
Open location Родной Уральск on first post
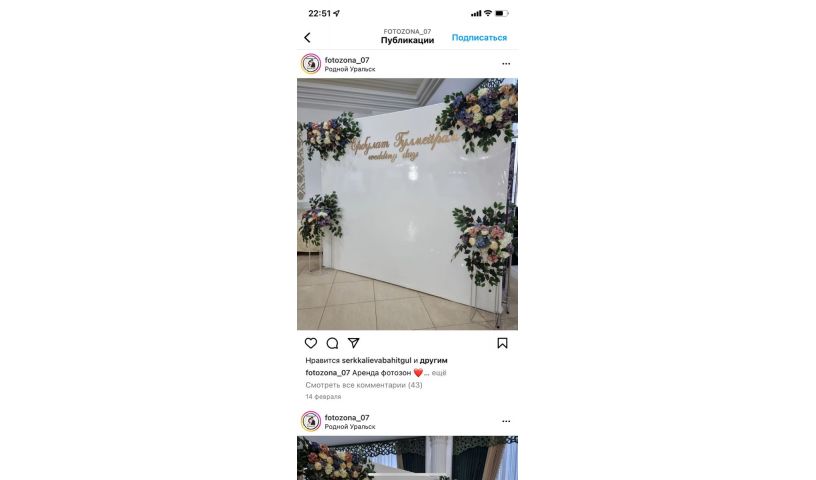point(350,69)
